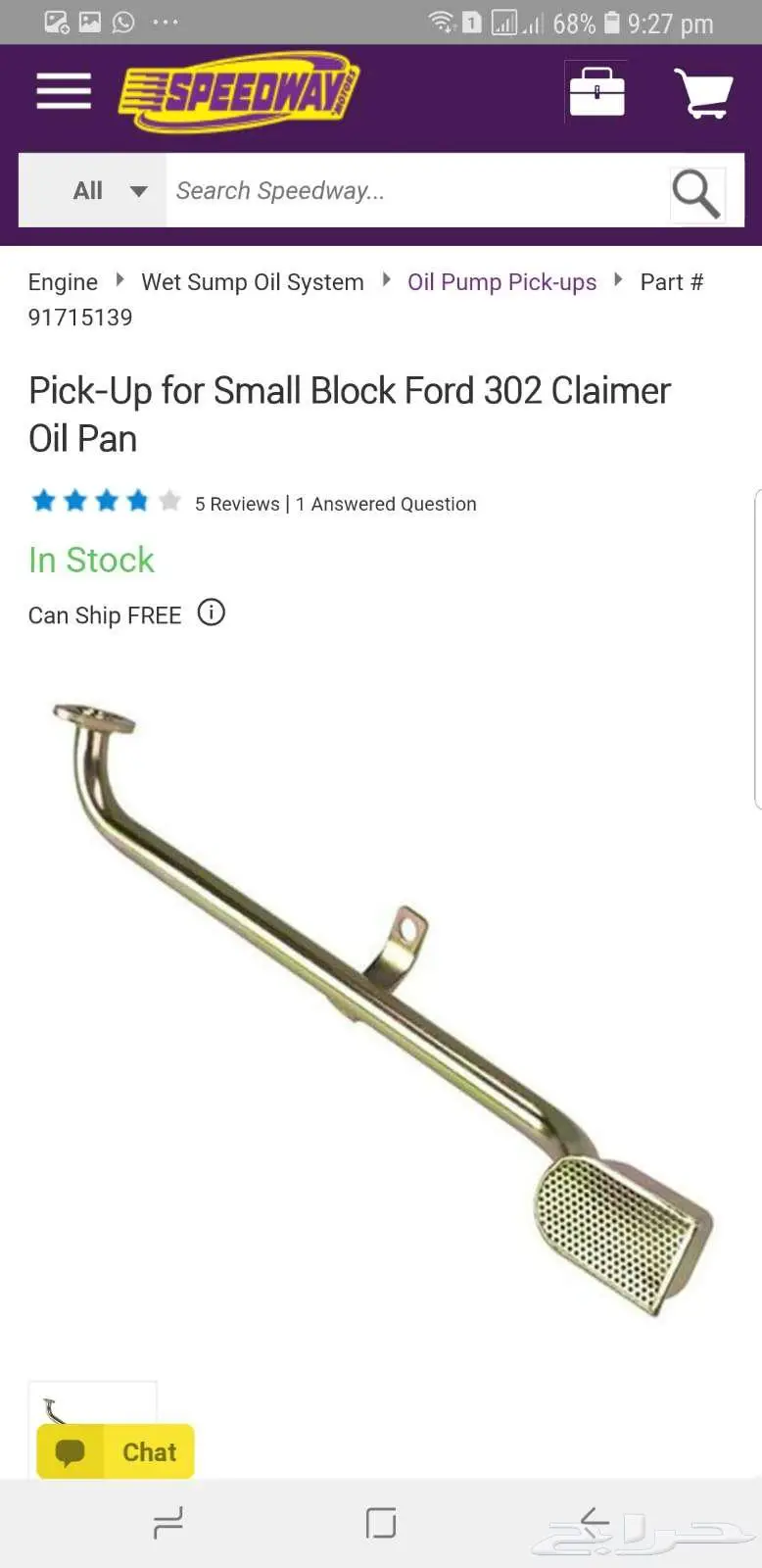Show free shipping info icon
762x1568 pixels.
(212, 613)
